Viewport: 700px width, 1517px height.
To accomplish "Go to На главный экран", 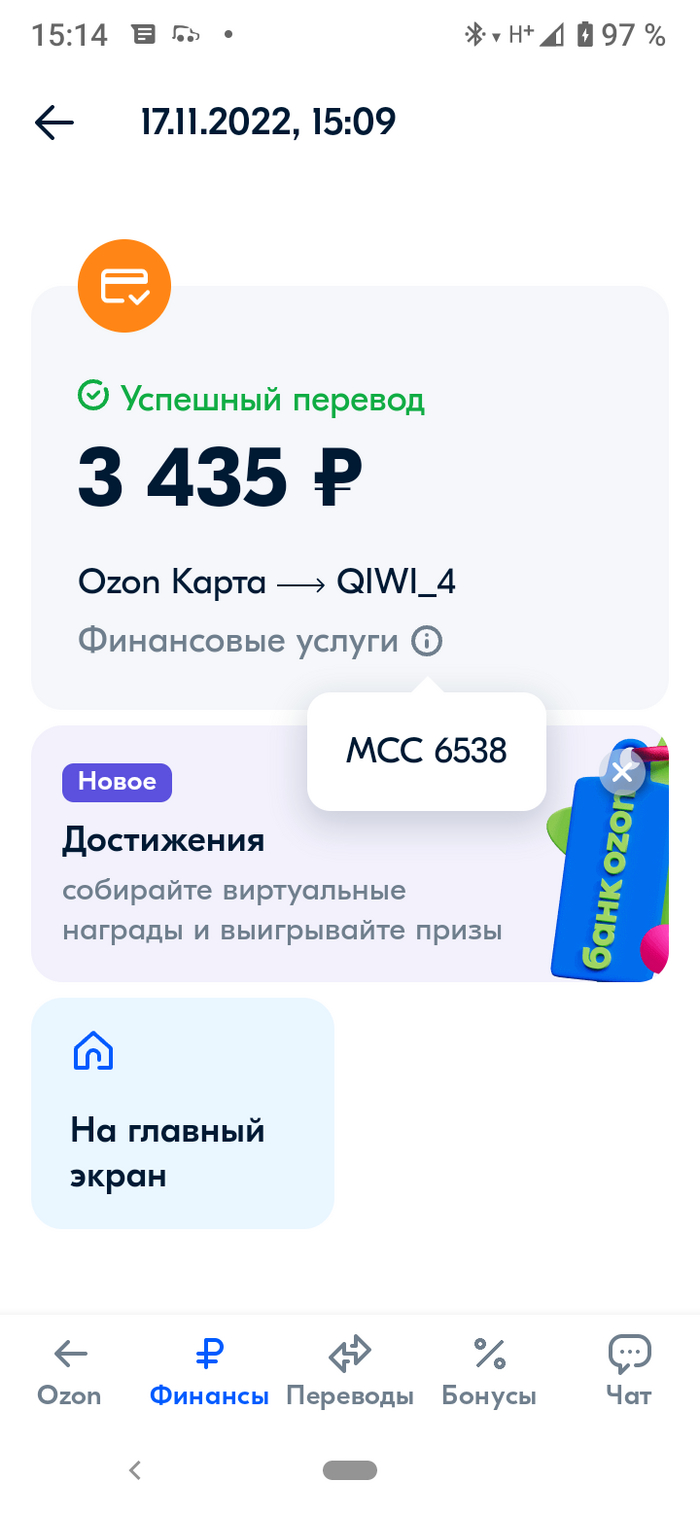I will pyautogui.click(x=182, y=1112).
